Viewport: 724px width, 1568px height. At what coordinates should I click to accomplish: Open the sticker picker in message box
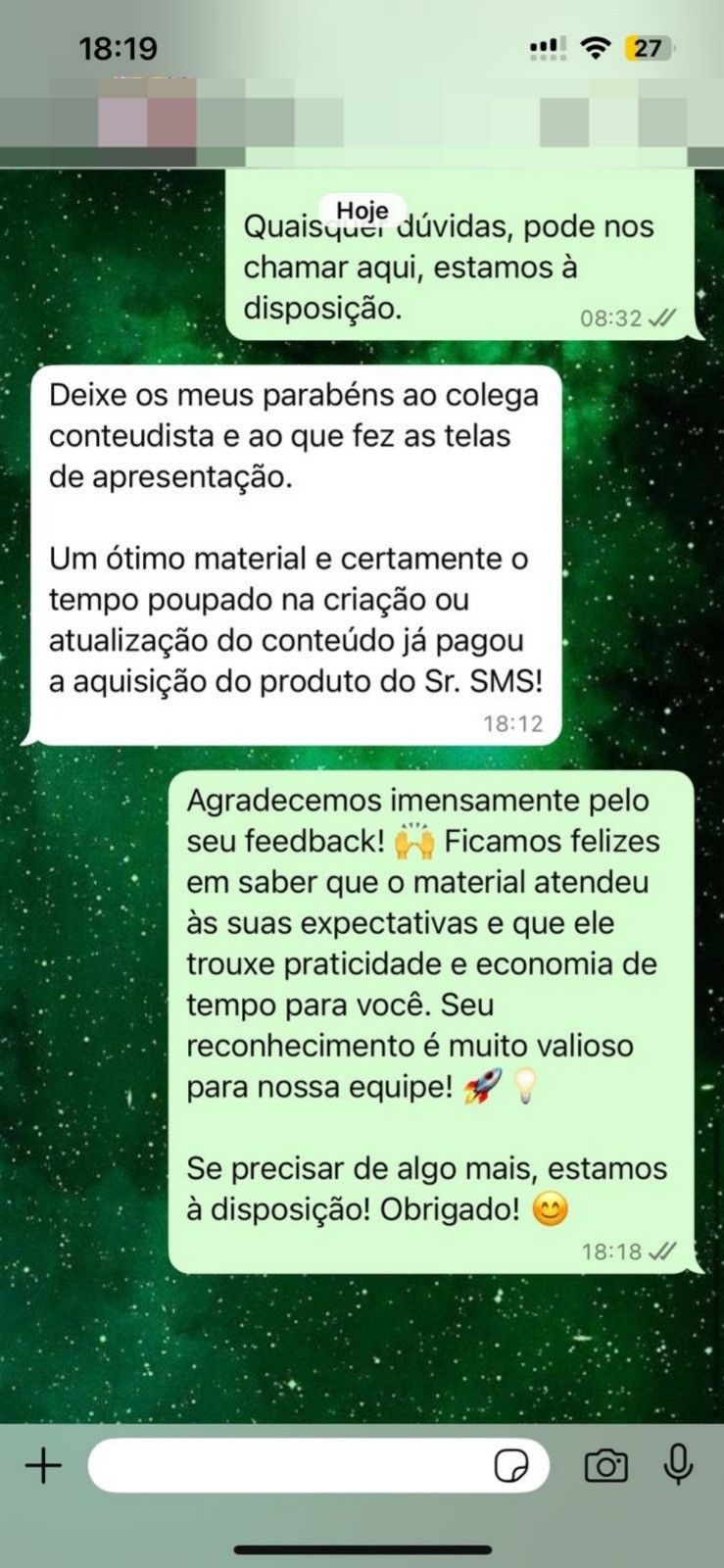point(510,1466)
